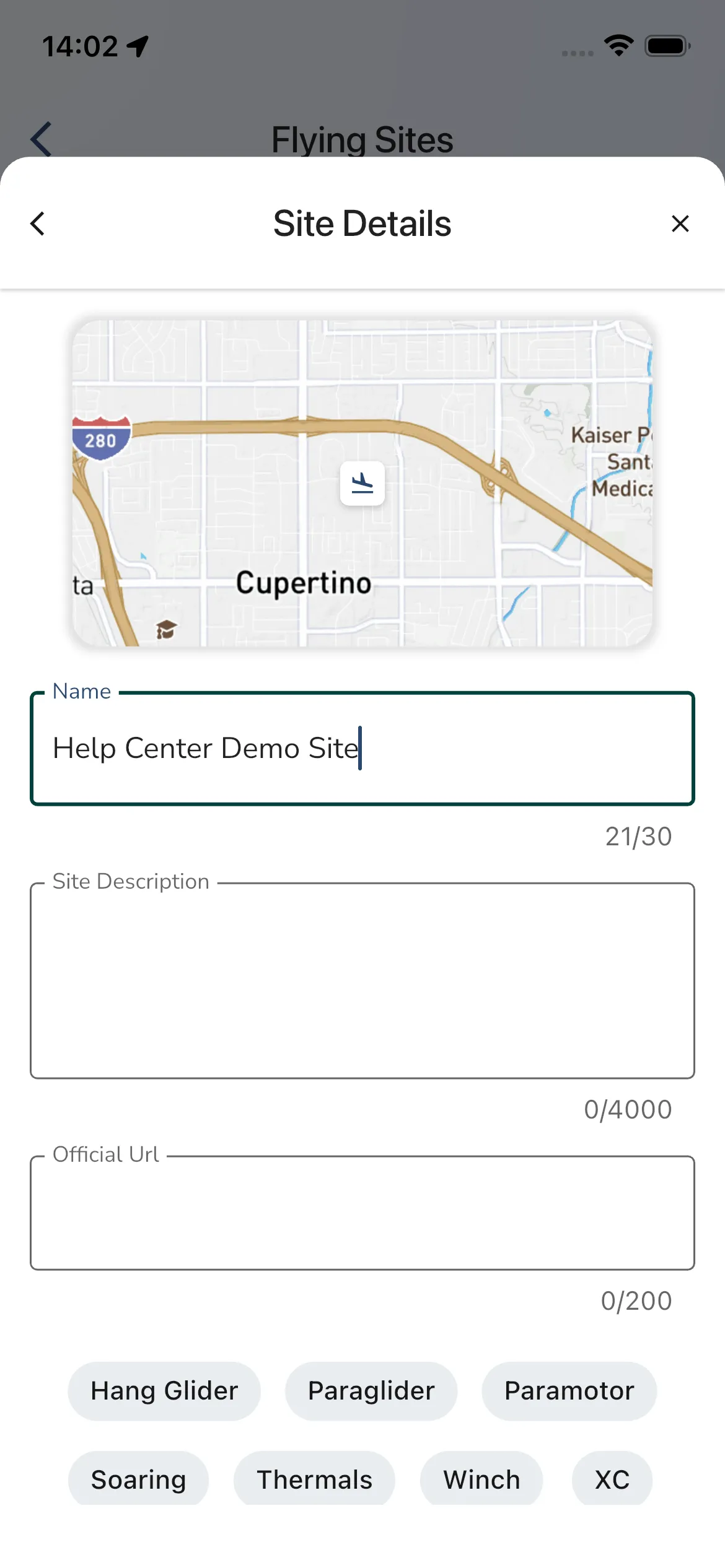Choose the Paraglider chip
The image size is (725, 1568).
(371, 1391)
